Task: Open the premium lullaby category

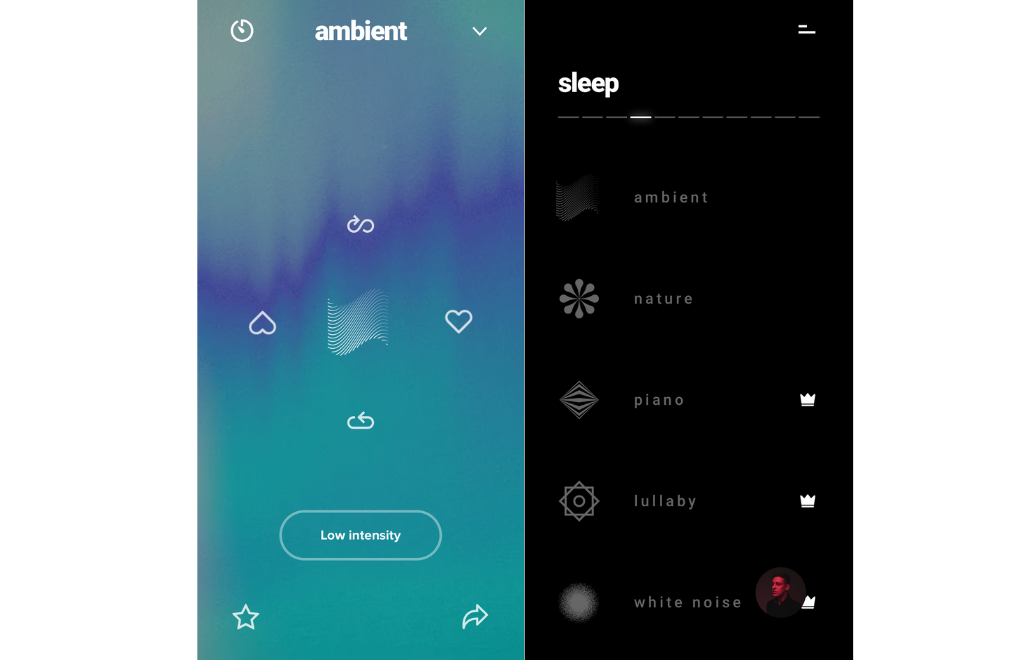Action: click(665, 501)
